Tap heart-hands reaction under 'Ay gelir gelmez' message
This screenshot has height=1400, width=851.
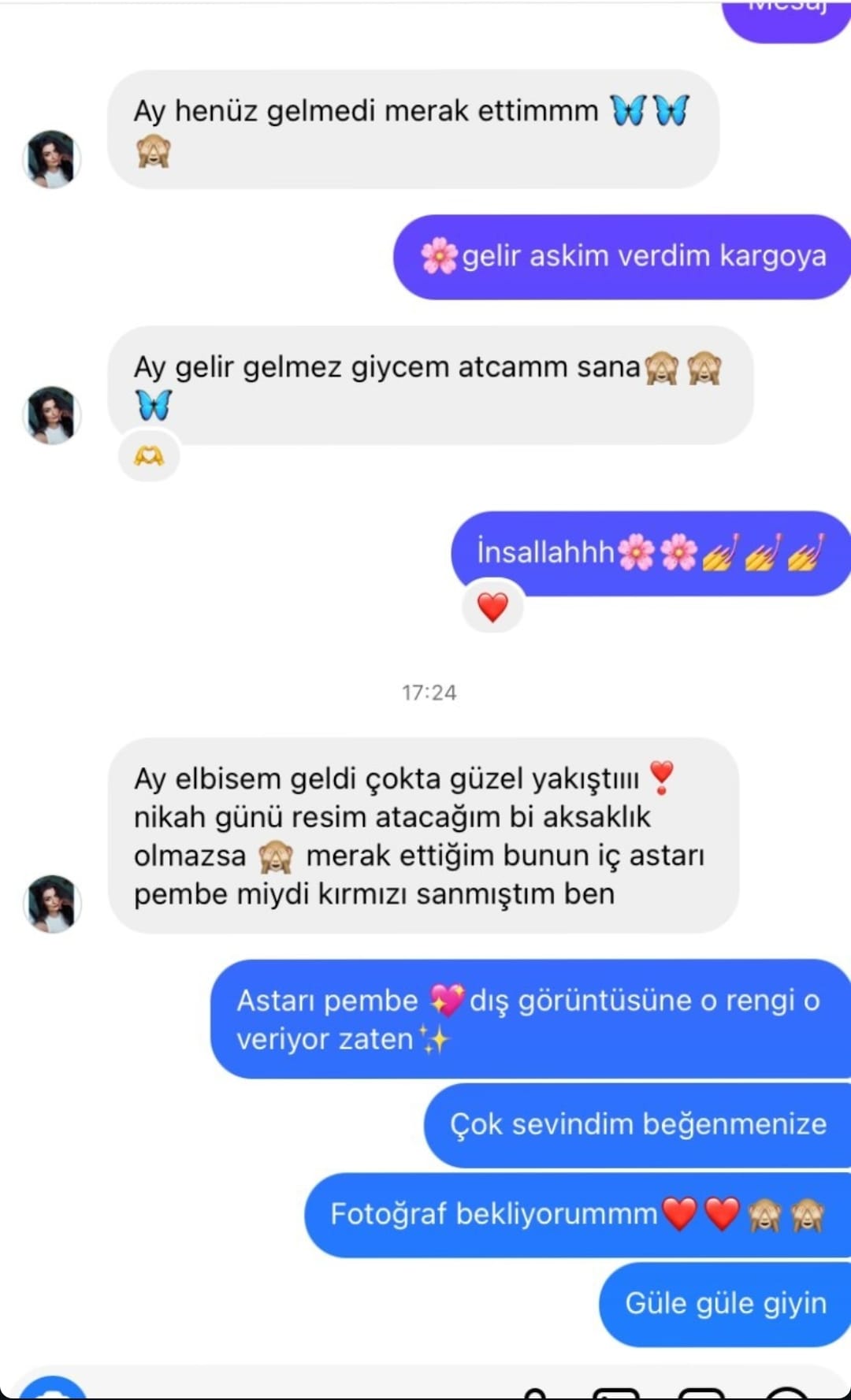point(149,456)
